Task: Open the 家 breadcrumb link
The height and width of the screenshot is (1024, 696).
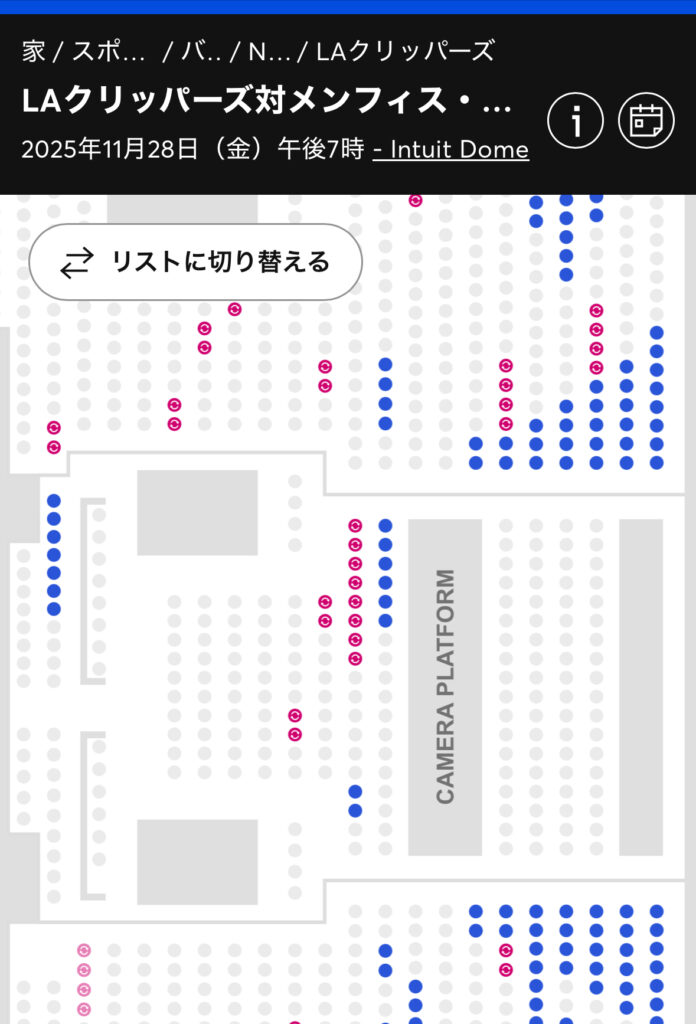Action: click(33, 52)
